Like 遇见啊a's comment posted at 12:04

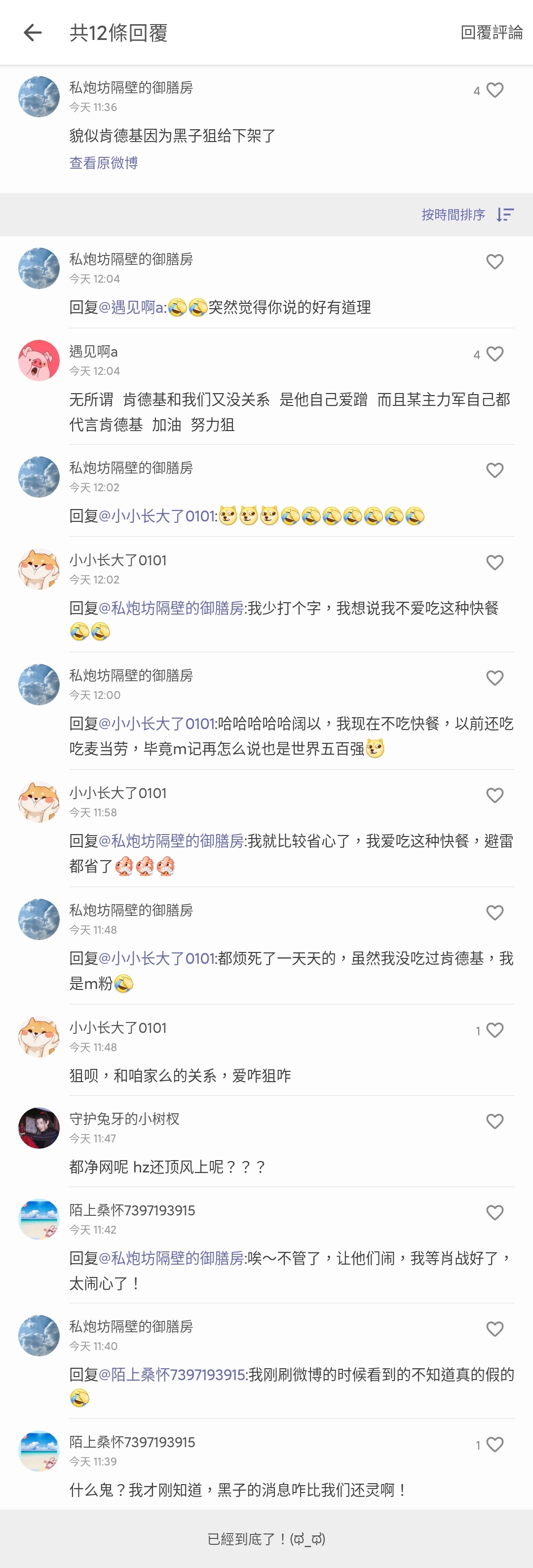495,354
